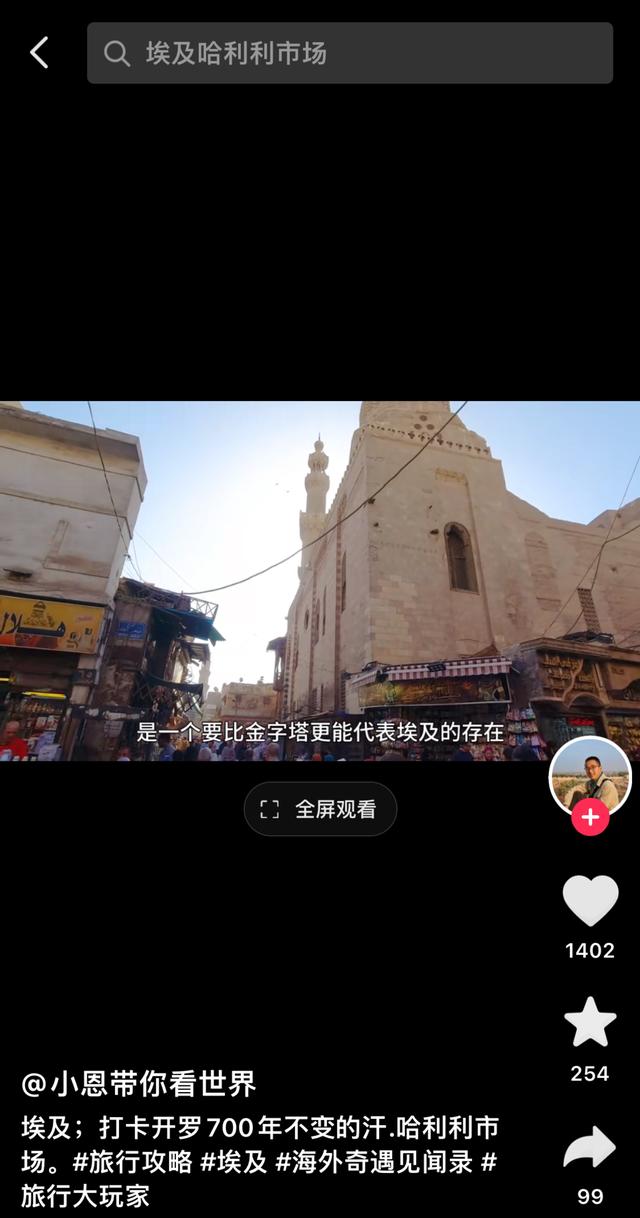
Task: Open the creator's profile avatar
Action: tap(590, 778)
